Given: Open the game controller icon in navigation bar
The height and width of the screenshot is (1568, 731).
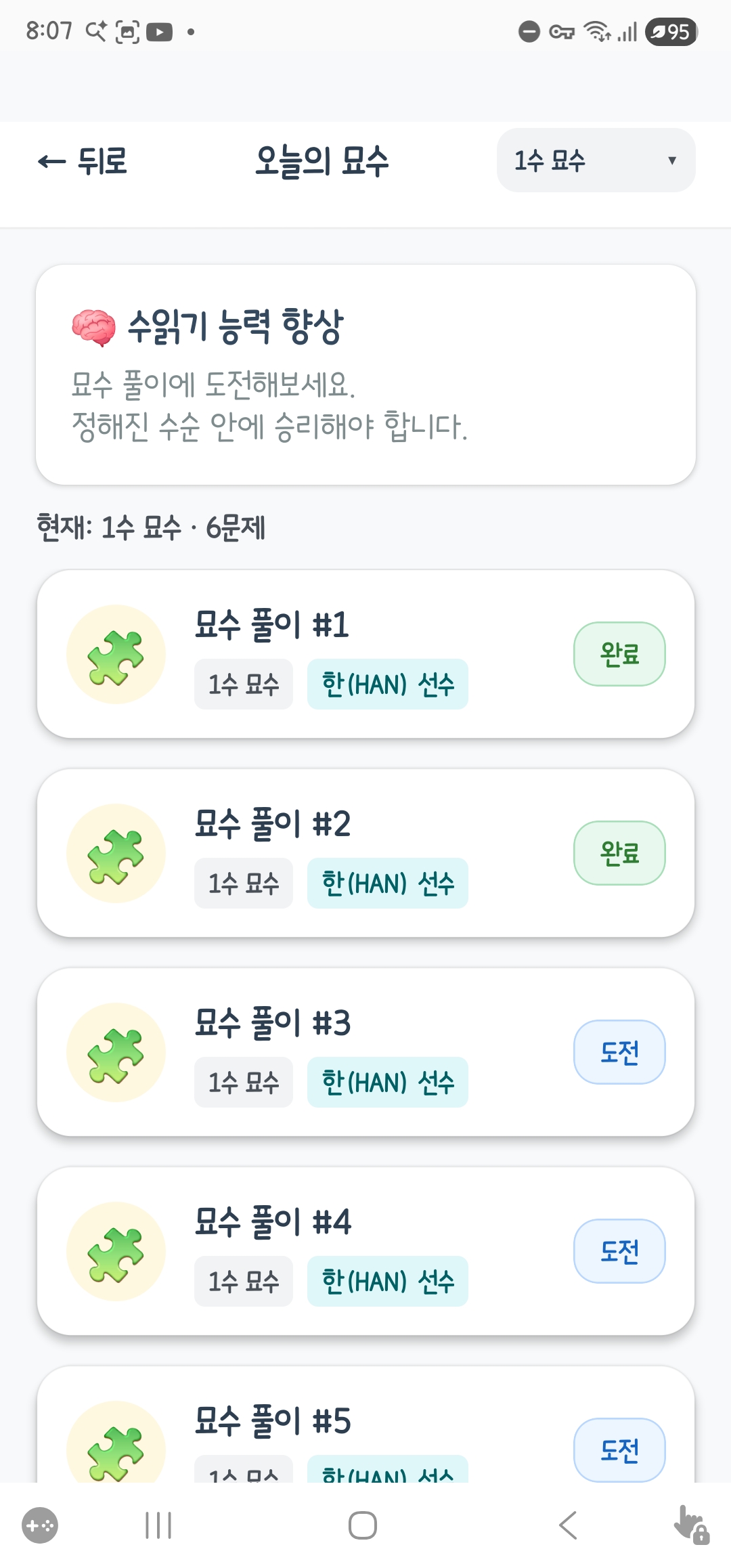Looking at the screenshot, I should click(x=41, y=1525).
